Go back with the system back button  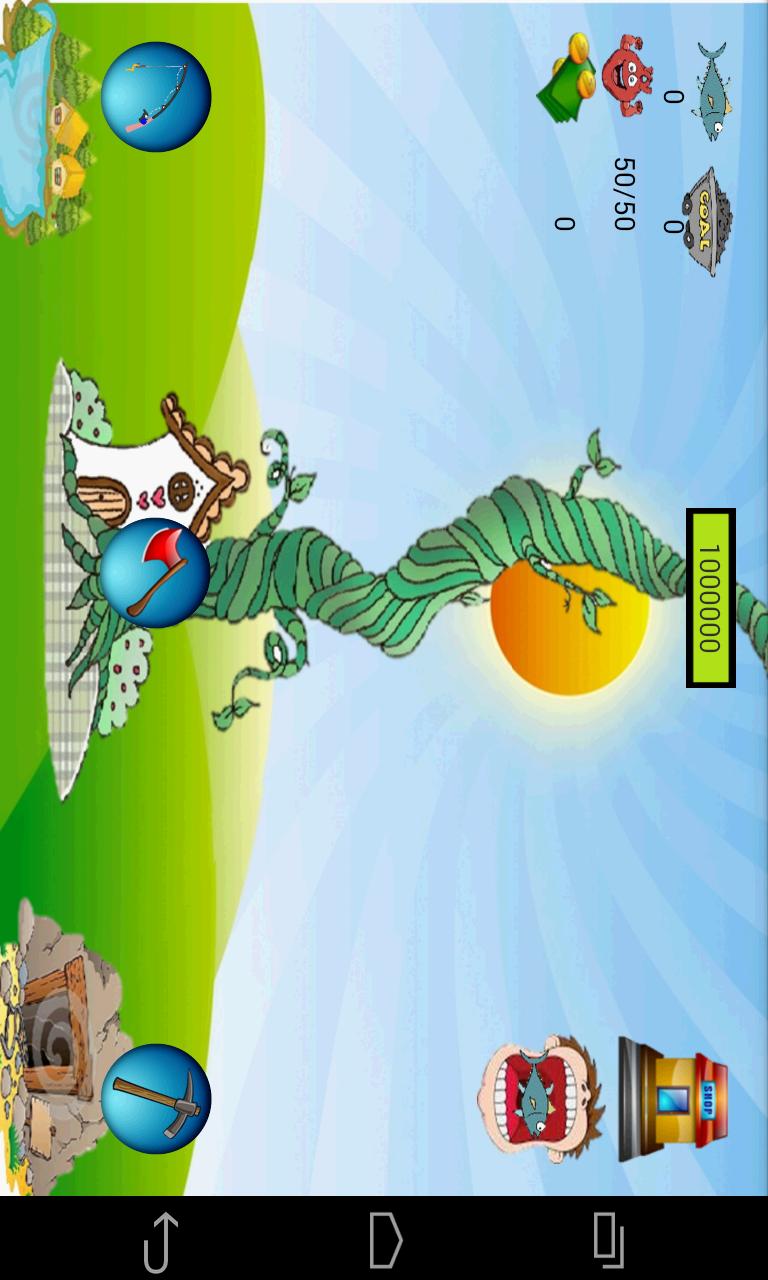tap(160, 1240)
